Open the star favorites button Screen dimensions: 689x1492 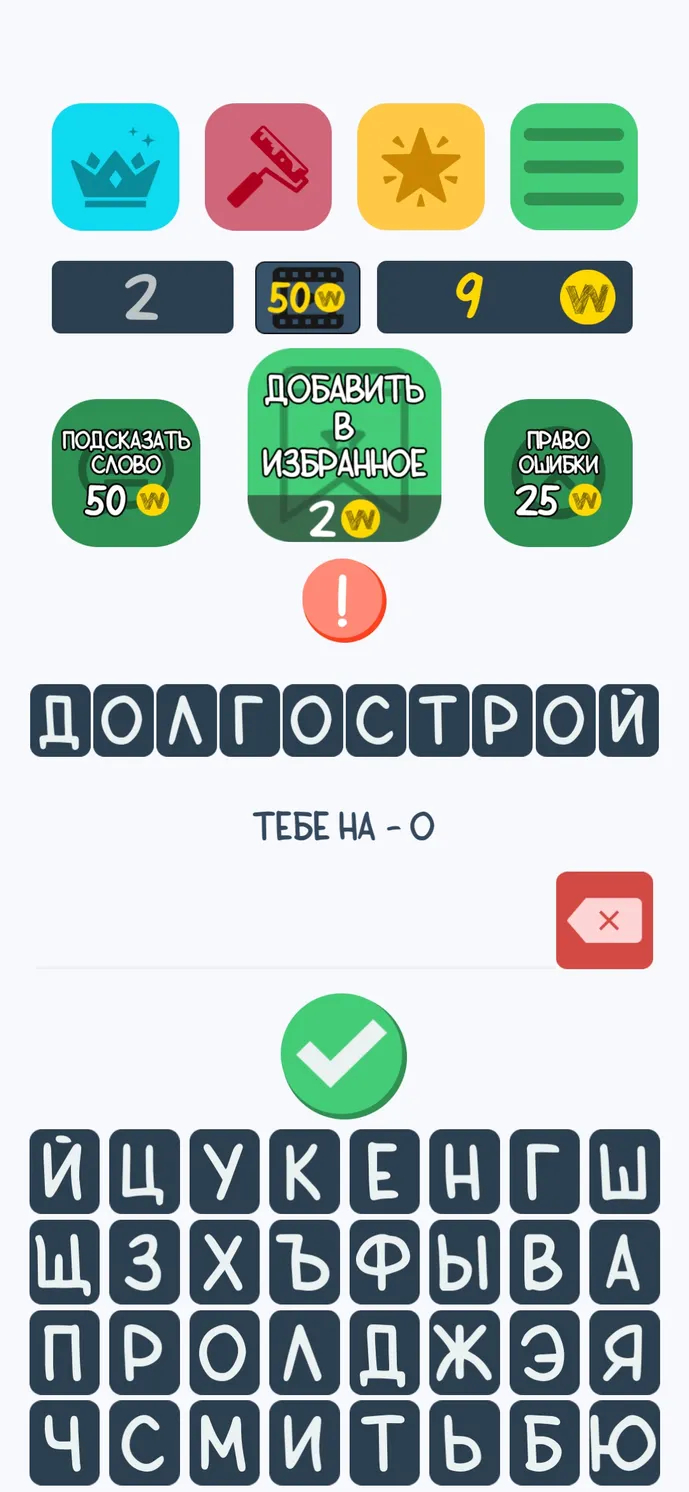point(421,167)
